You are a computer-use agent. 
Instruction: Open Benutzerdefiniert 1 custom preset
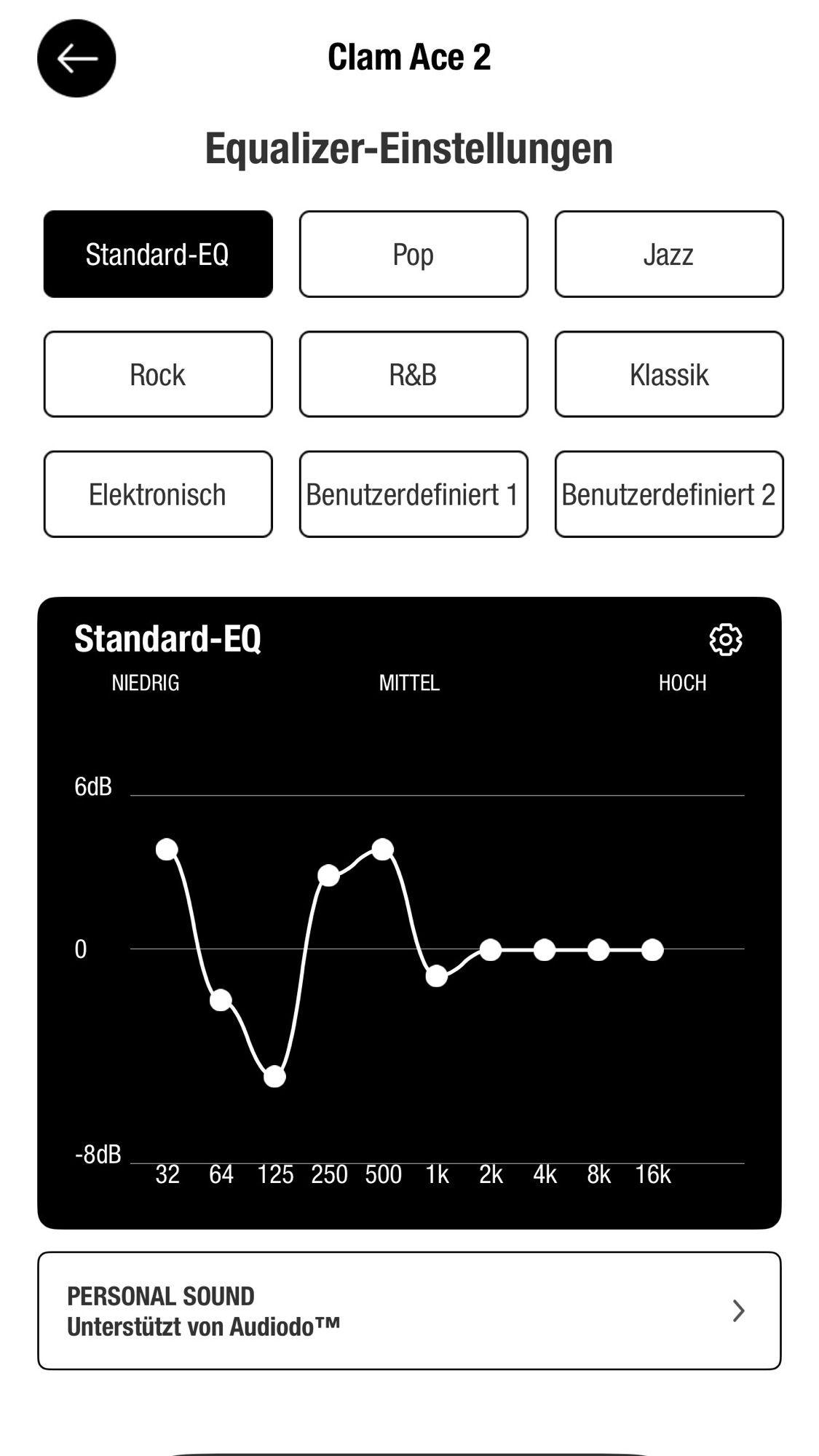[x=413, y=494]
